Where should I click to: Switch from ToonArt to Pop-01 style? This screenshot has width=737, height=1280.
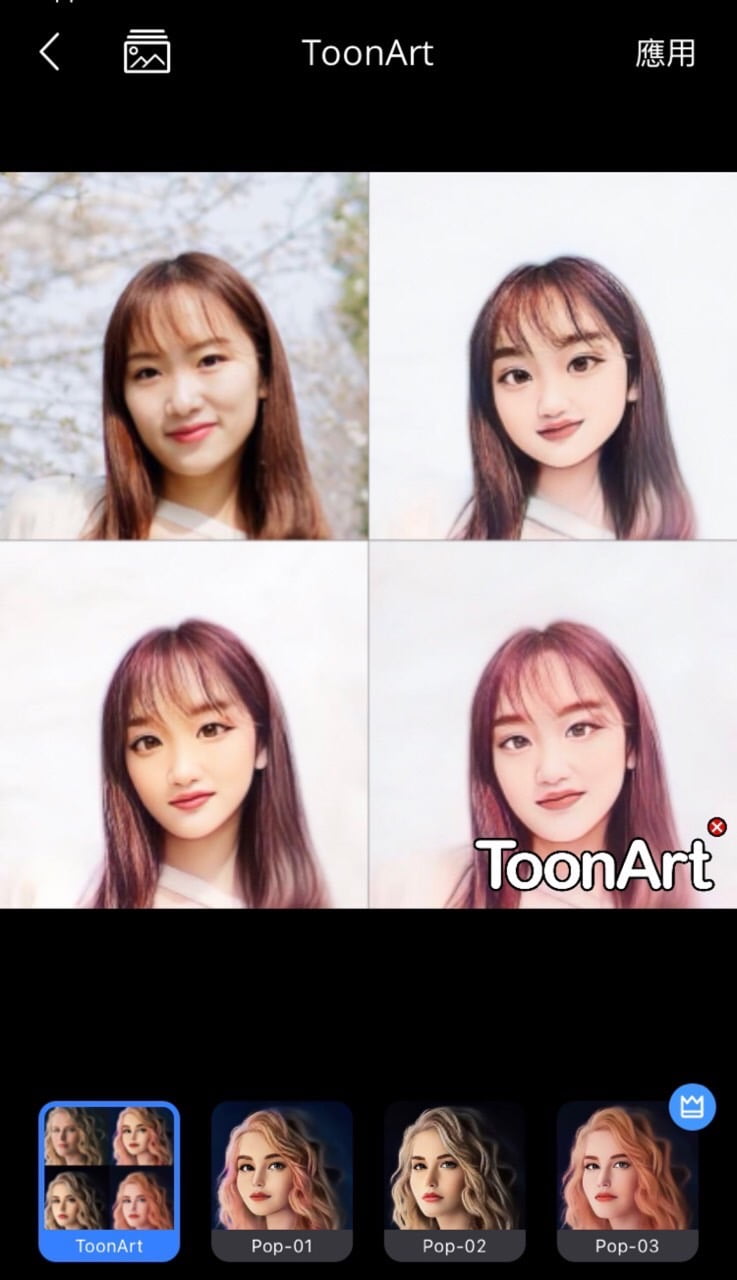(281, 1180)
